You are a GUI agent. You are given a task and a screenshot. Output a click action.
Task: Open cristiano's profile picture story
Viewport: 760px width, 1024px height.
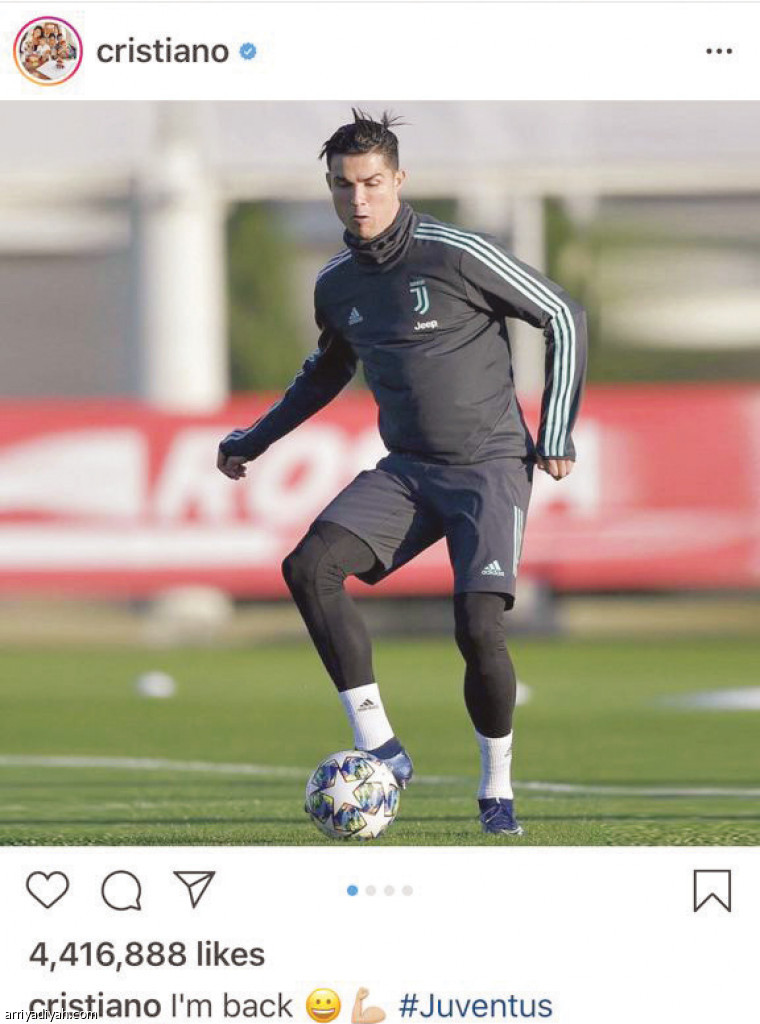point(47,51)
